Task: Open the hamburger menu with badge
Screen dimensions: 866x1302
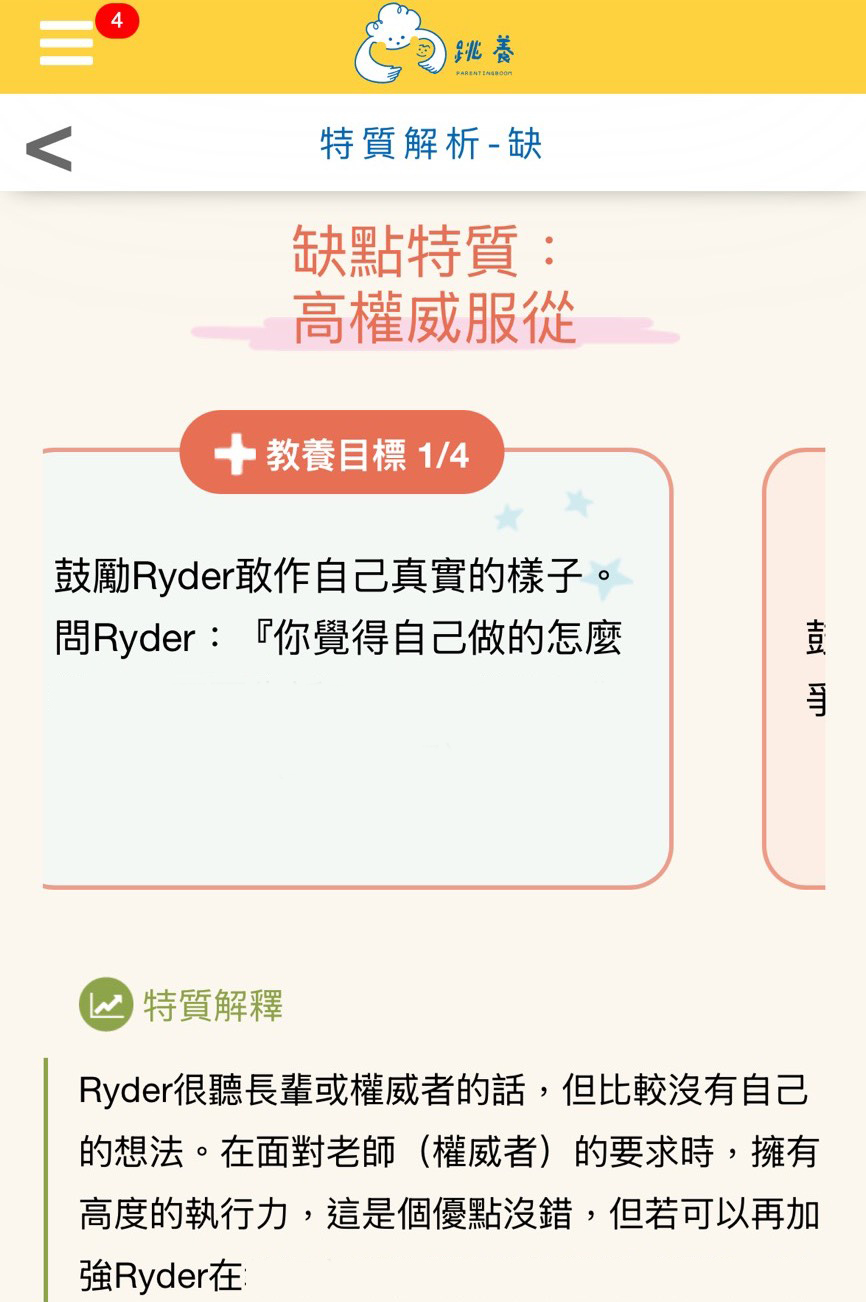Action: coord(68,44)
